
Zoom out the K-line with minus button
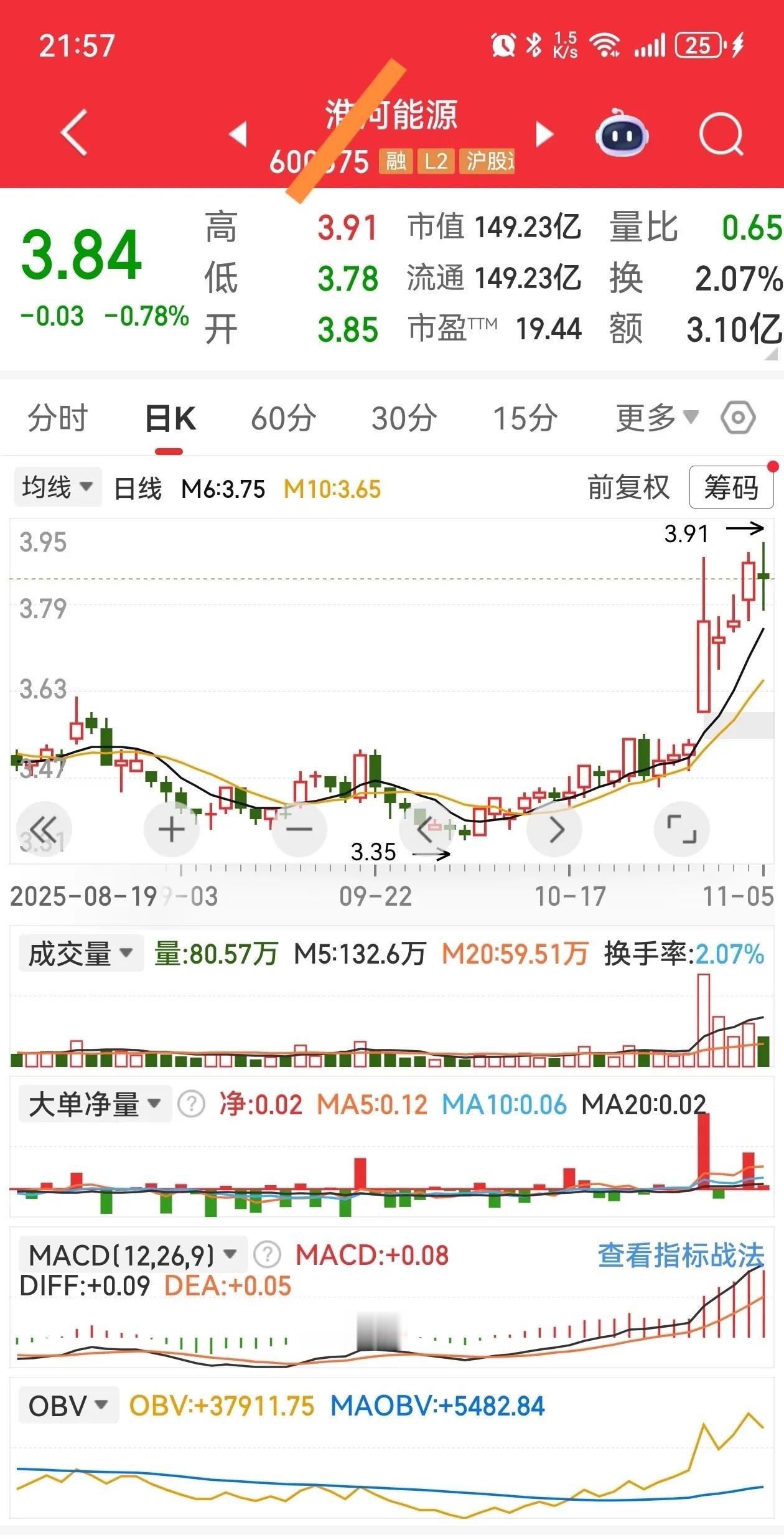click(299, 829)
